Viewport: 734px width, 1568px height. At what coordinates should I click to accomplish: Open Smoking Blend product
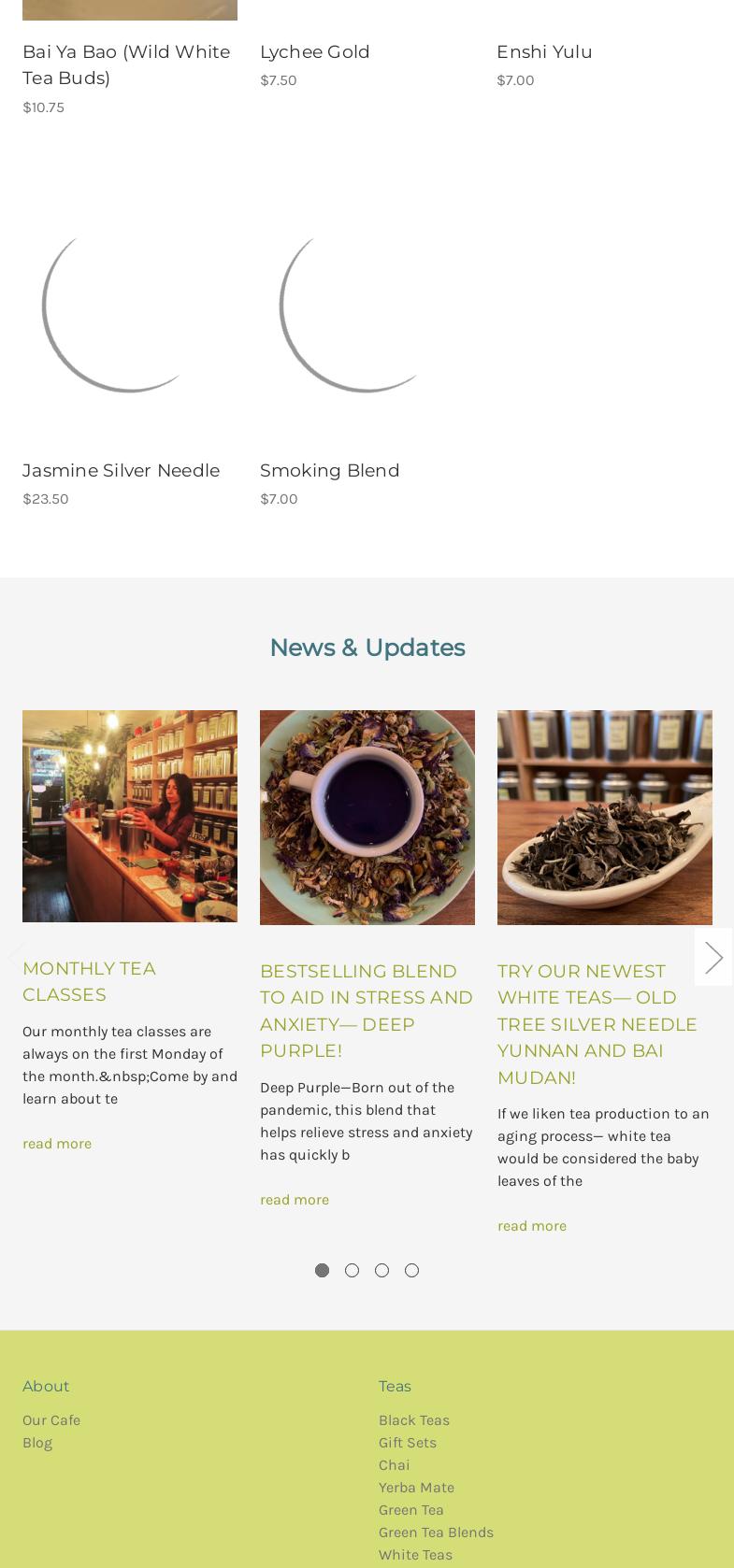[329, 471]
